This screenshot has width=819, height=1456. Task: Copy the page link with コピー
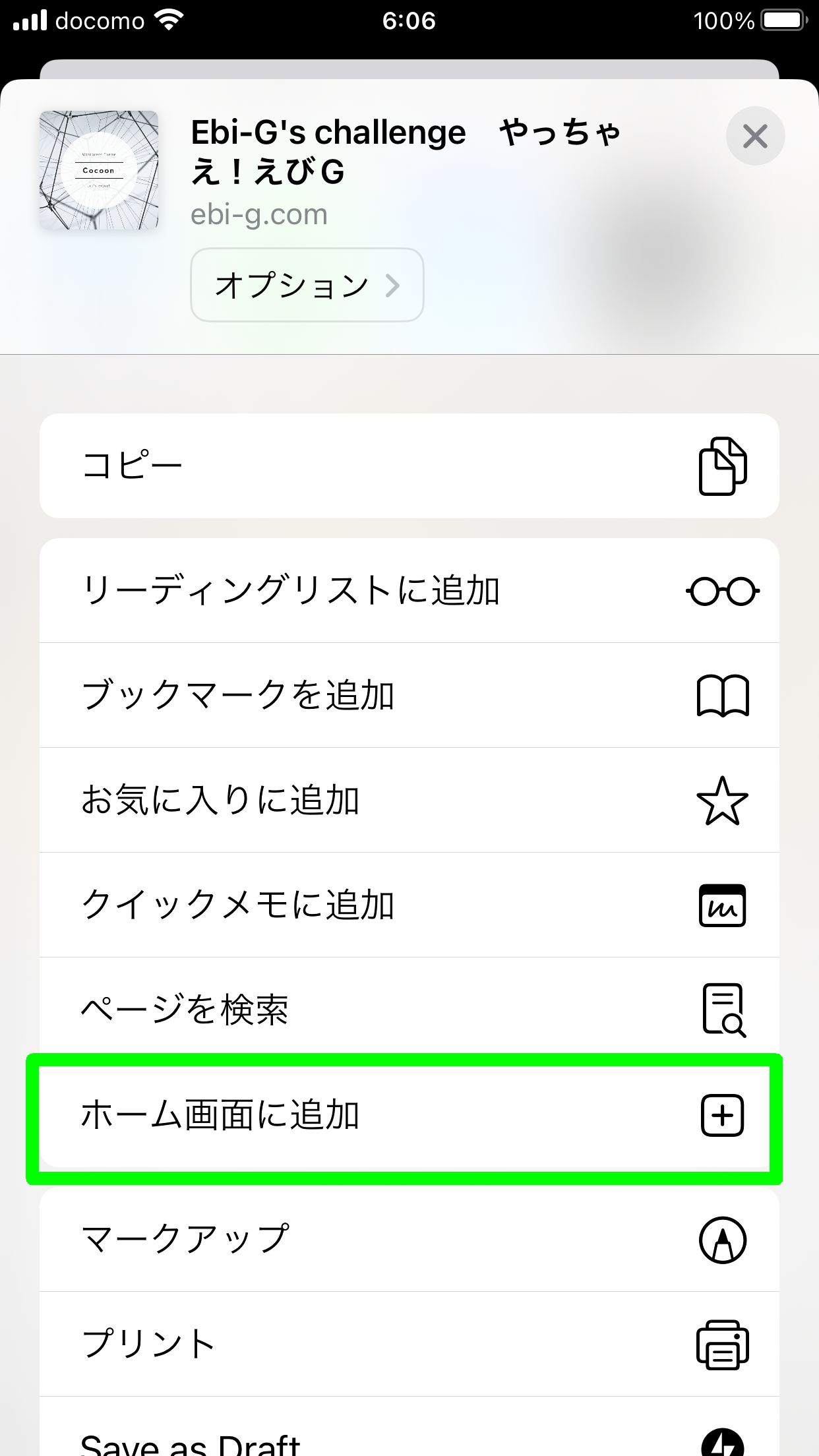tap(409, 466)
